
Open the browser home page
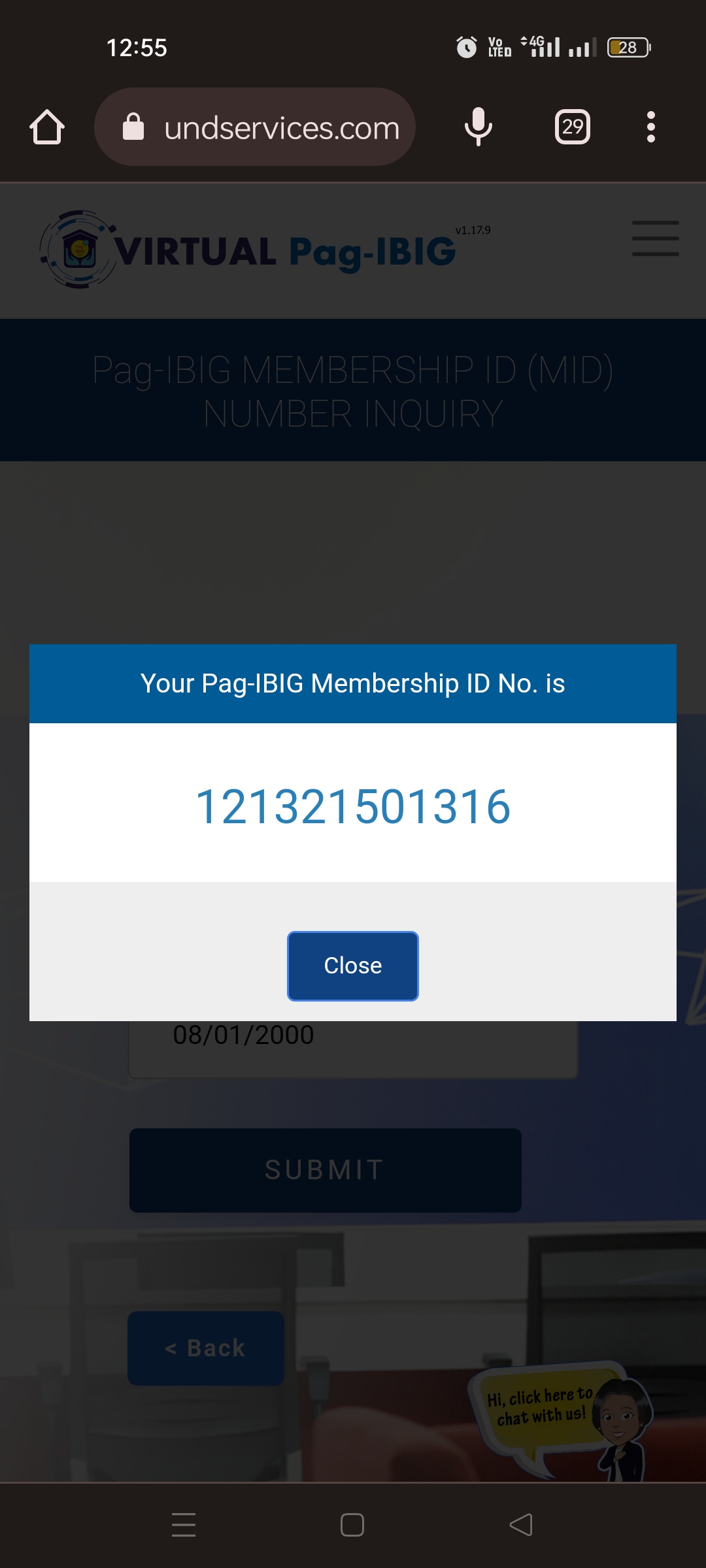pos(47,127)
